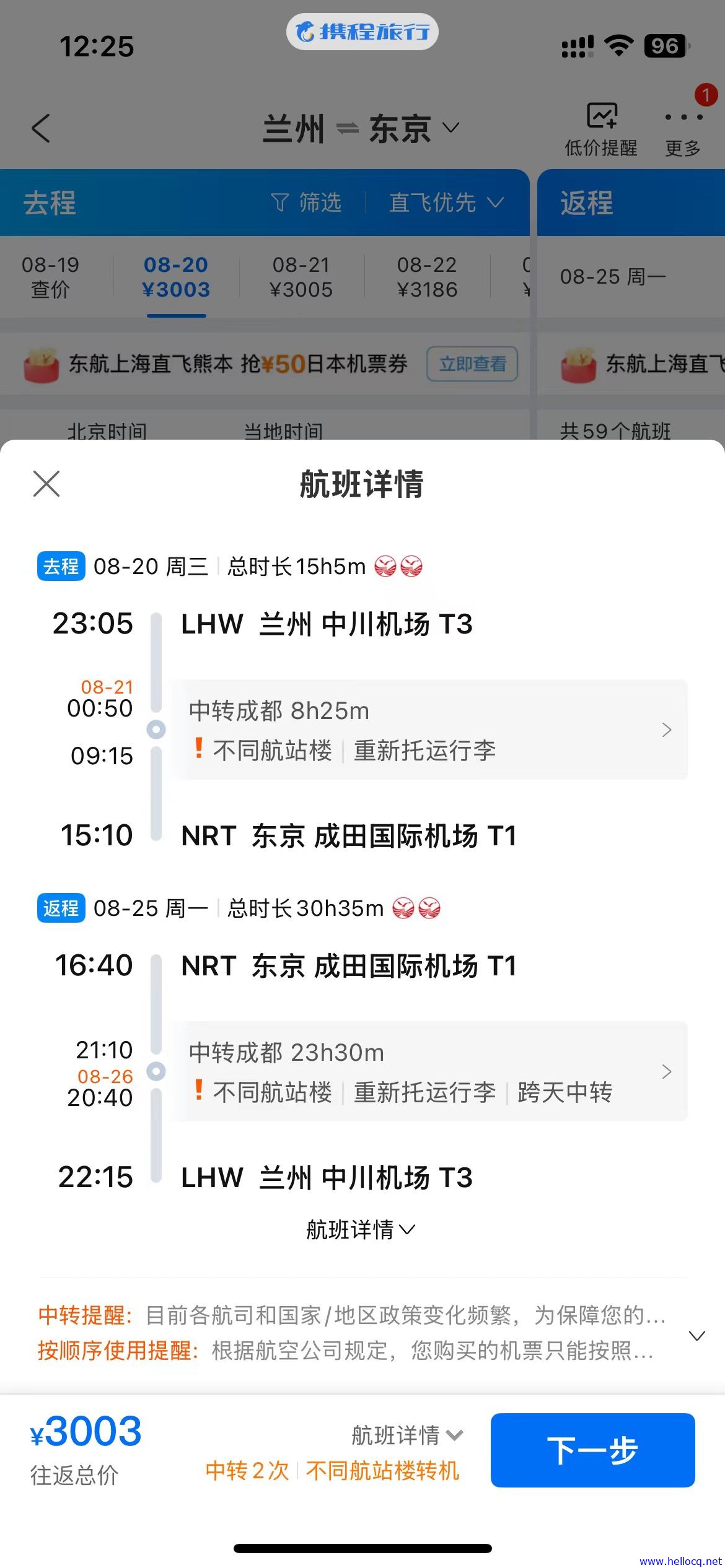Close the 航班详情 flight details sheet
725x1568 pixels.
click(46, 484)
